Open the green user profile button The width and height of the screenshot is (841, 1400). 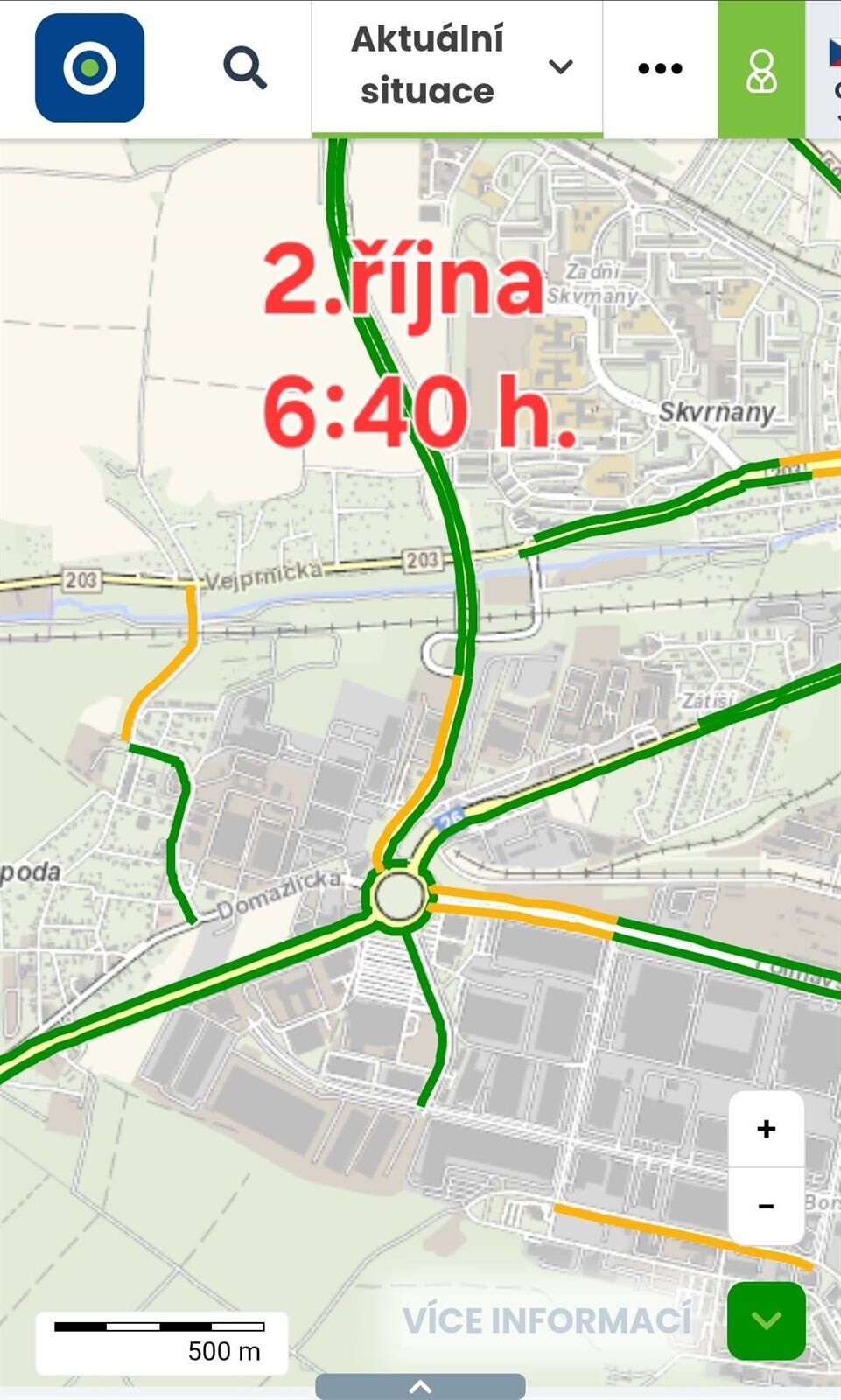(761, 69)
